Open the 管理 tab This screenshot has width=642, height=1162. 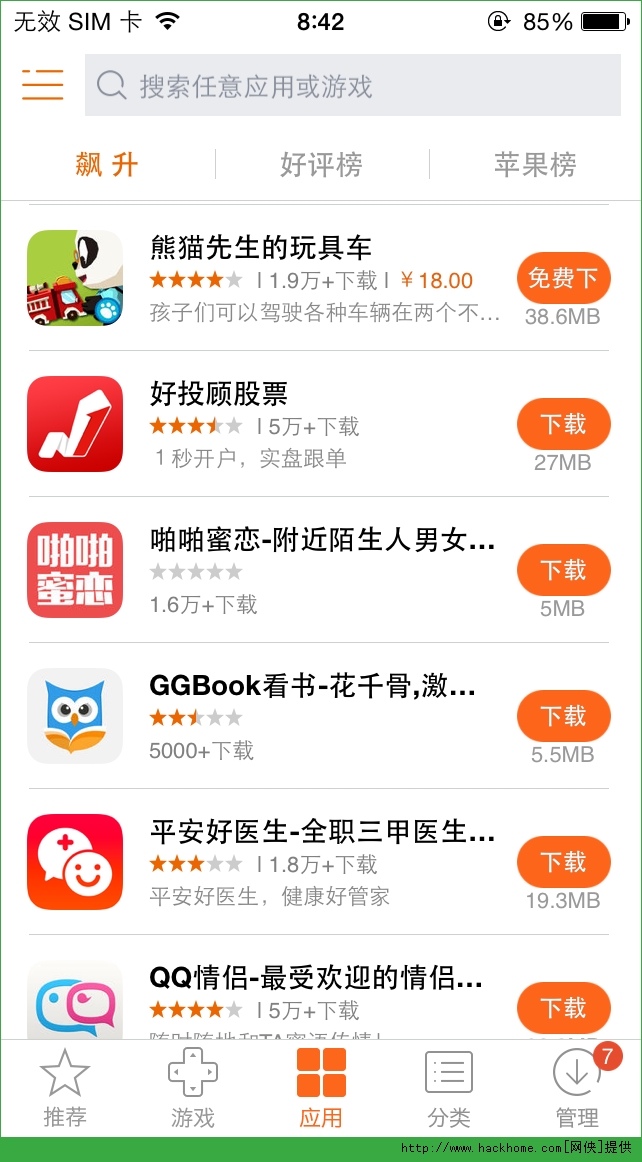pyautogui.click(x=577, y=1088)
